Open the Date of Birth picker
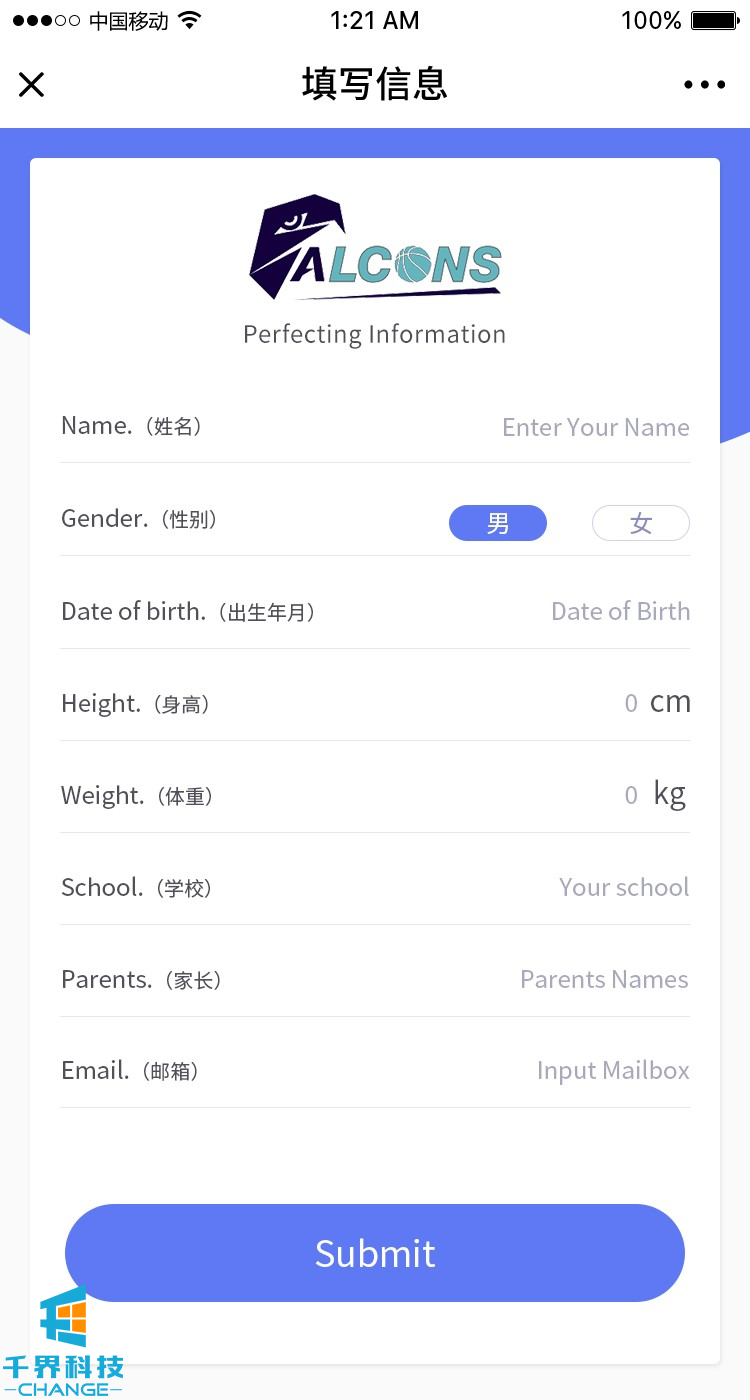 coord(620,611)
